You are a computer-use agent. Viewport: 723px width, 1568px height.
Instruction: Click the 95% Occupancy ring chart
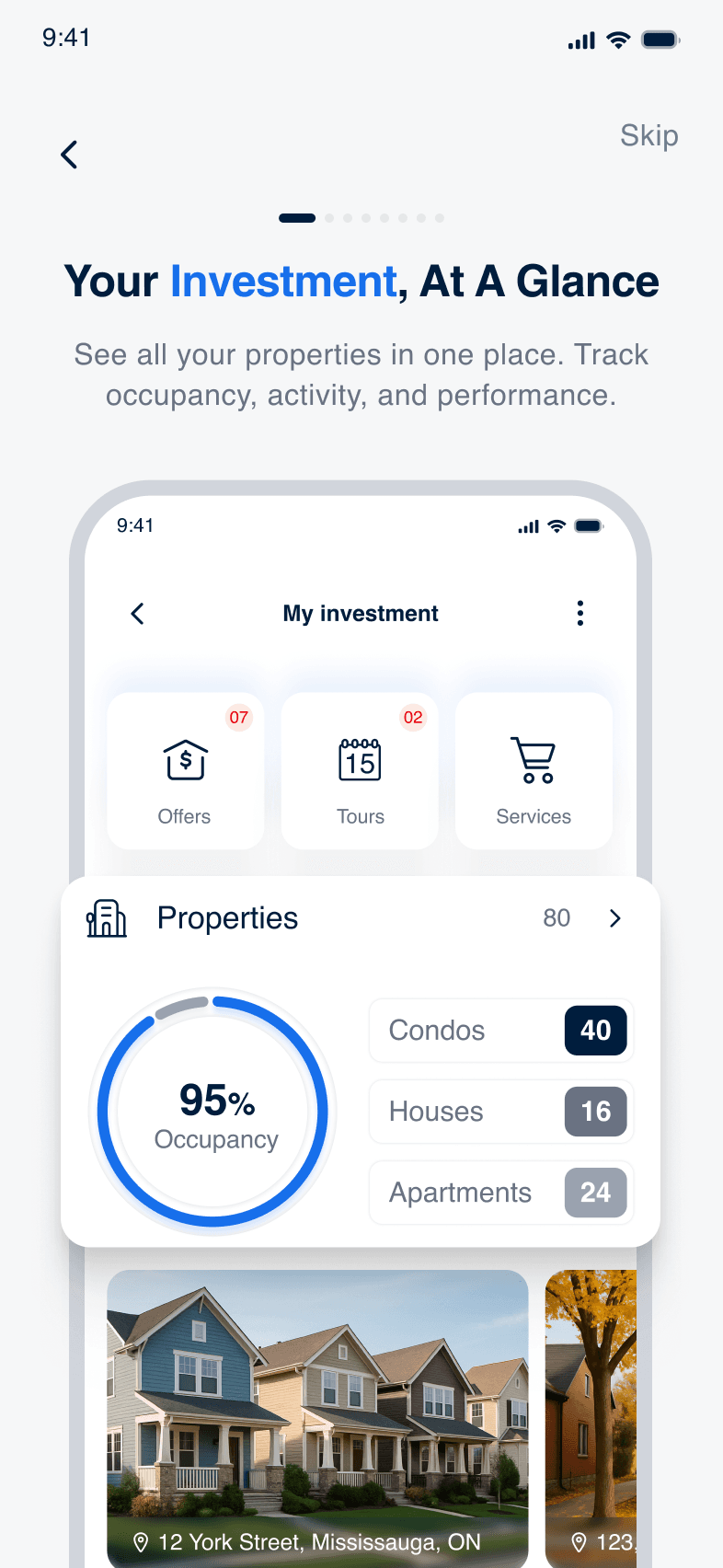click(x=214, y=1112)
